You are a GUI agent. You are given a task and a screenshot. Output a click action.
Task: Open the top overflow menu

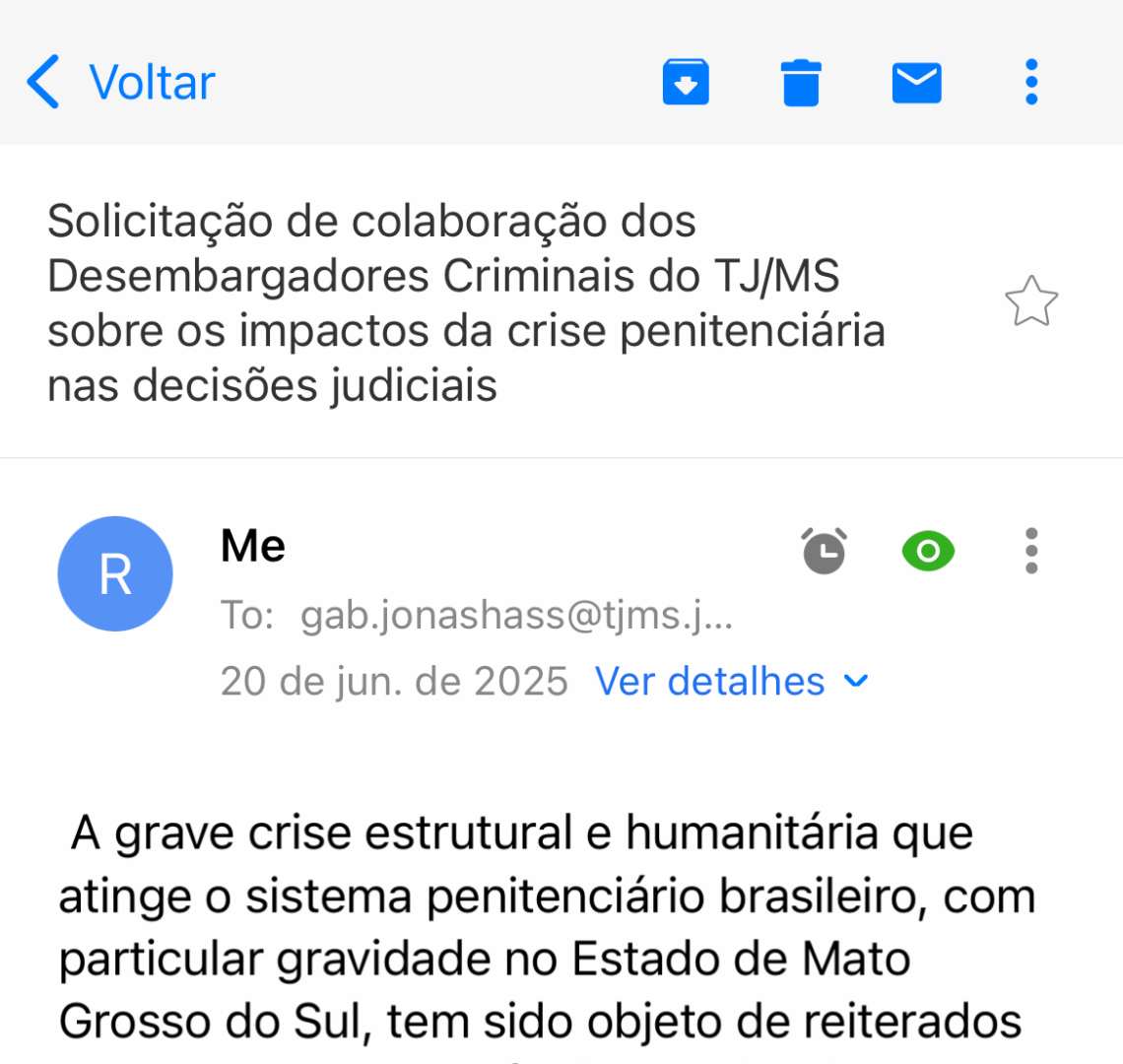tap(1030, 82)
